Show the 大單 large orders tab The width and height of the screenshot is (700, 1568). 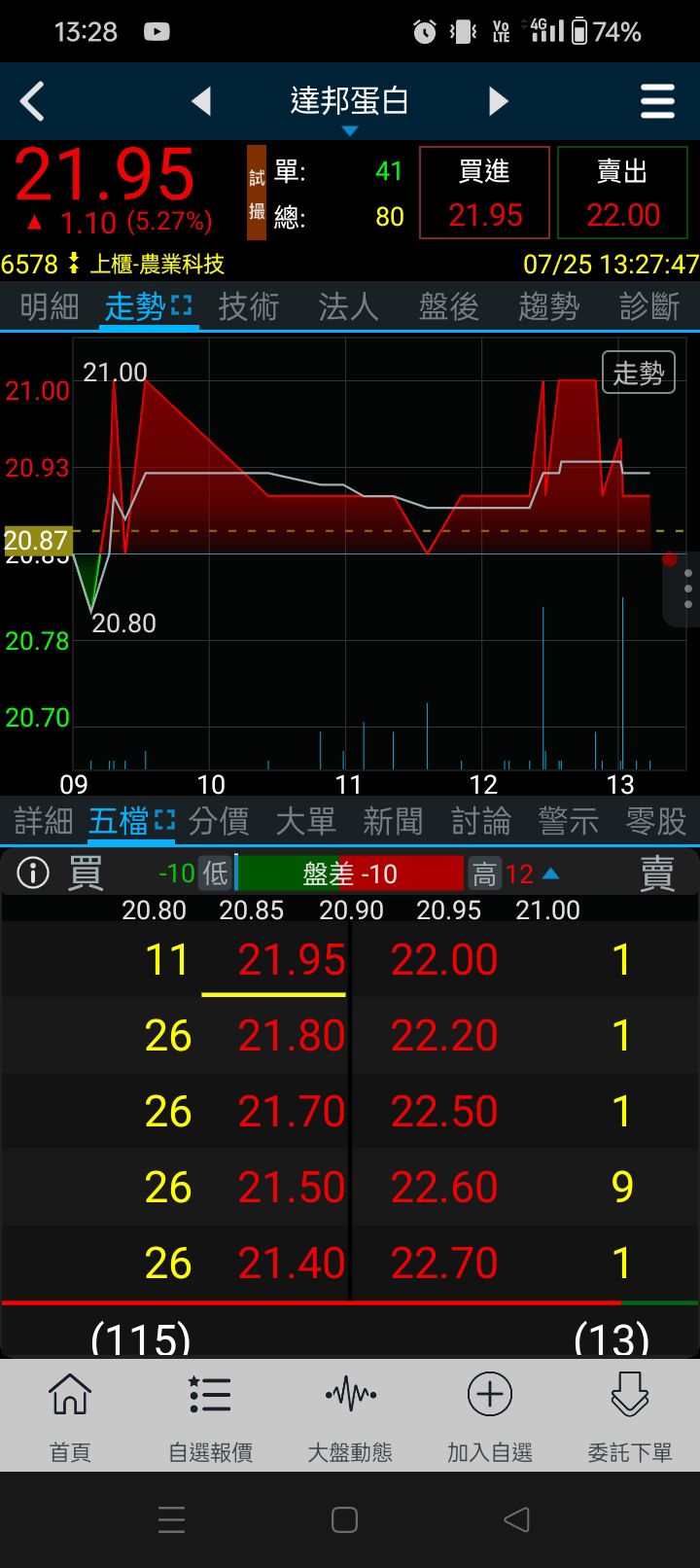tap(305, 822)
